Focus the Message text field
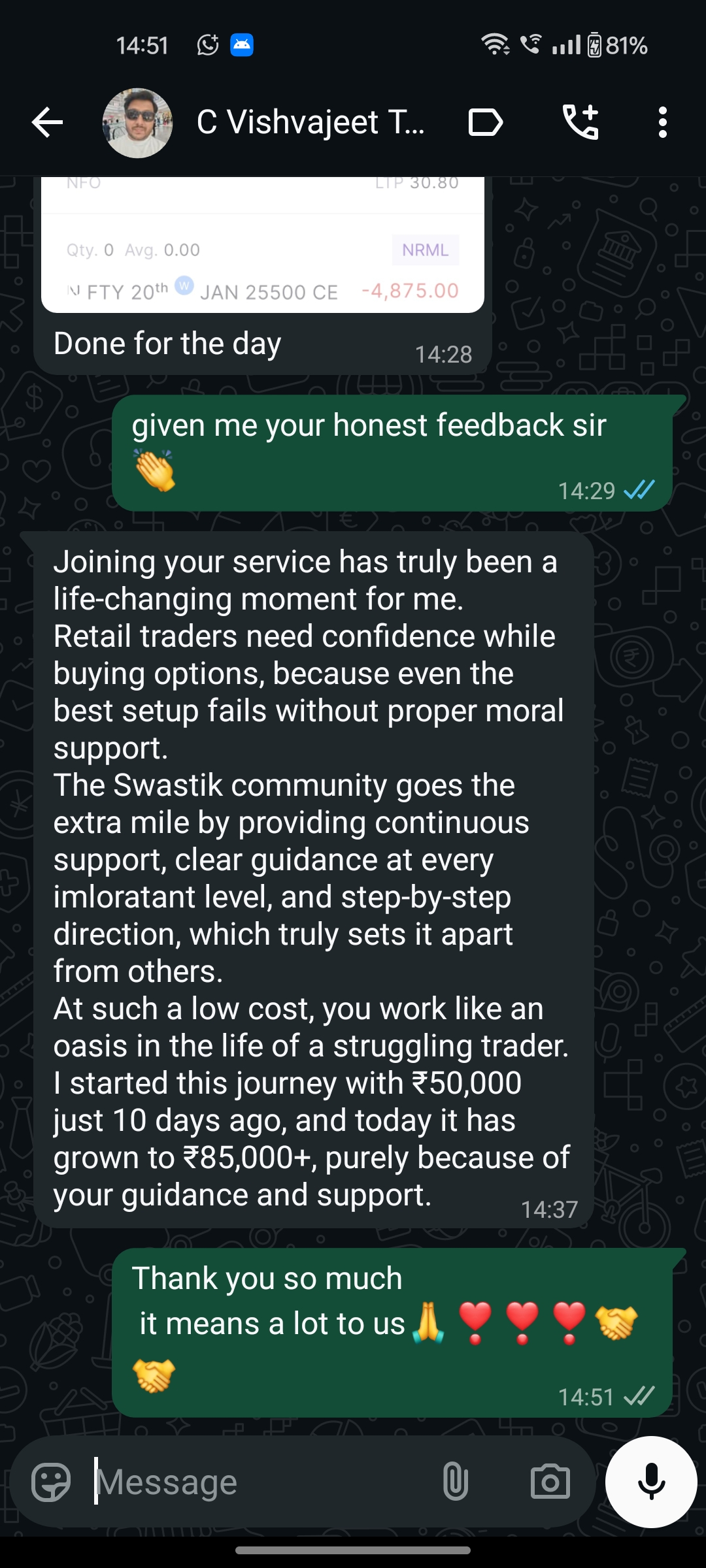 (261, 1481)
